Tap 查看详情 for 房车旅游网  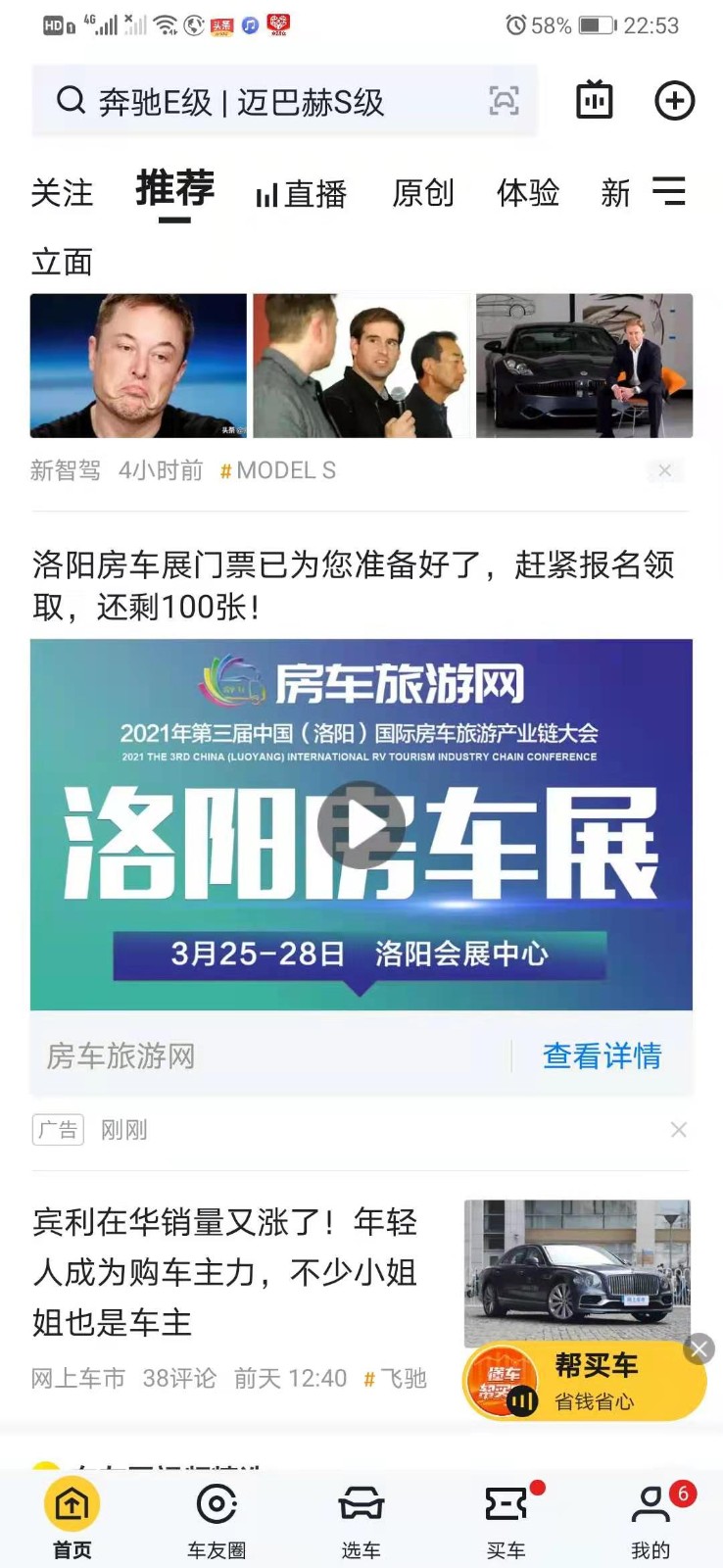(x=602, y=1055)
